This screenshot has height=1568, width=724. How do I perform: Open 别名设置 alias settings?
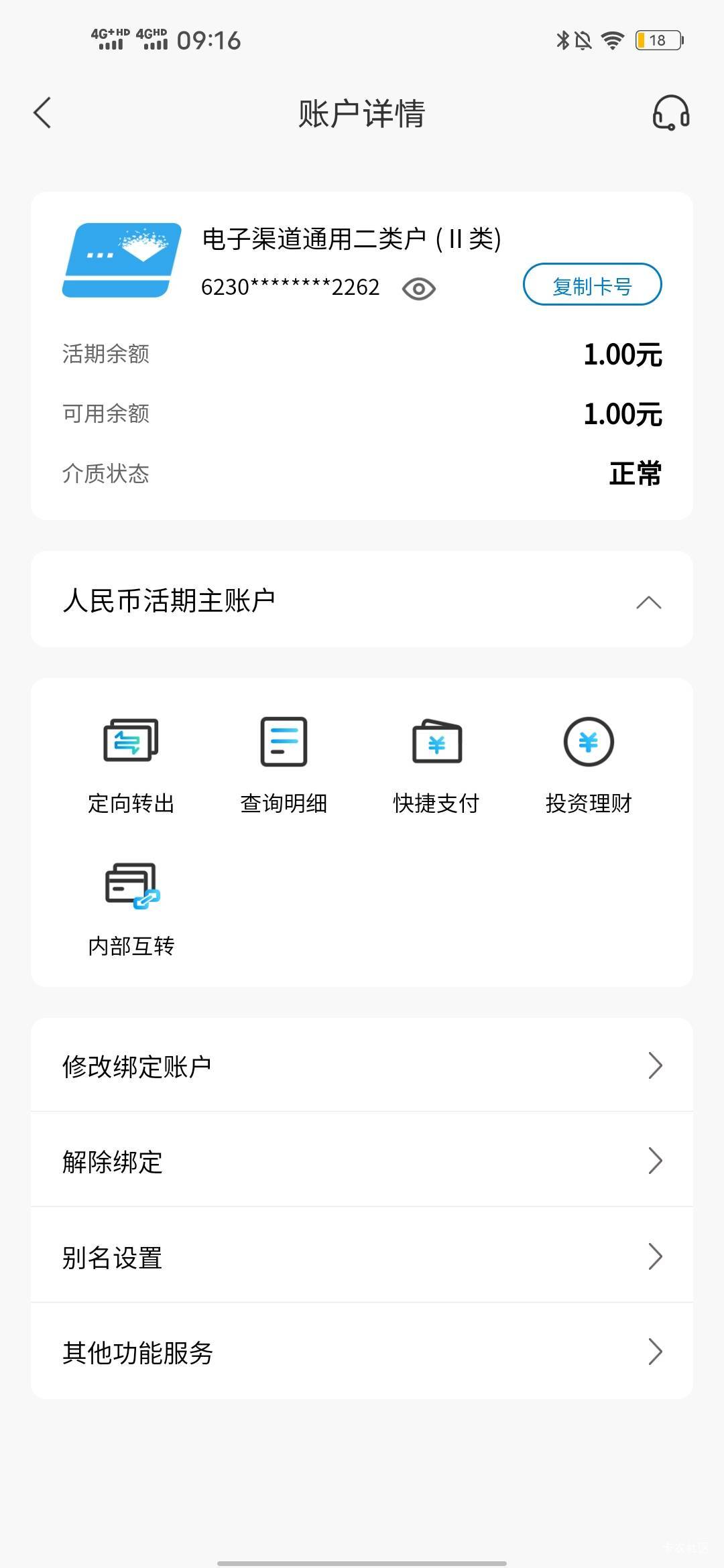(362, 1256)
